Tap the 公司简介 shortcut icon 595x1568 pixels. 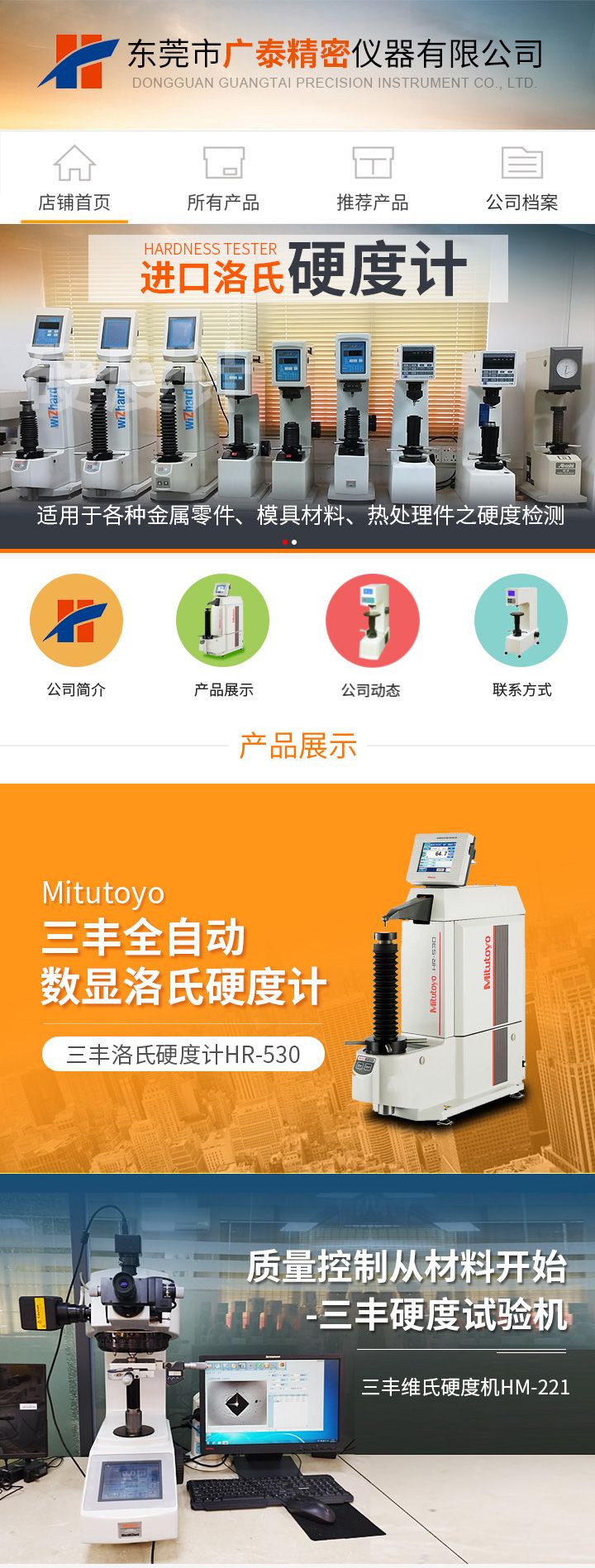pos(76,622)
